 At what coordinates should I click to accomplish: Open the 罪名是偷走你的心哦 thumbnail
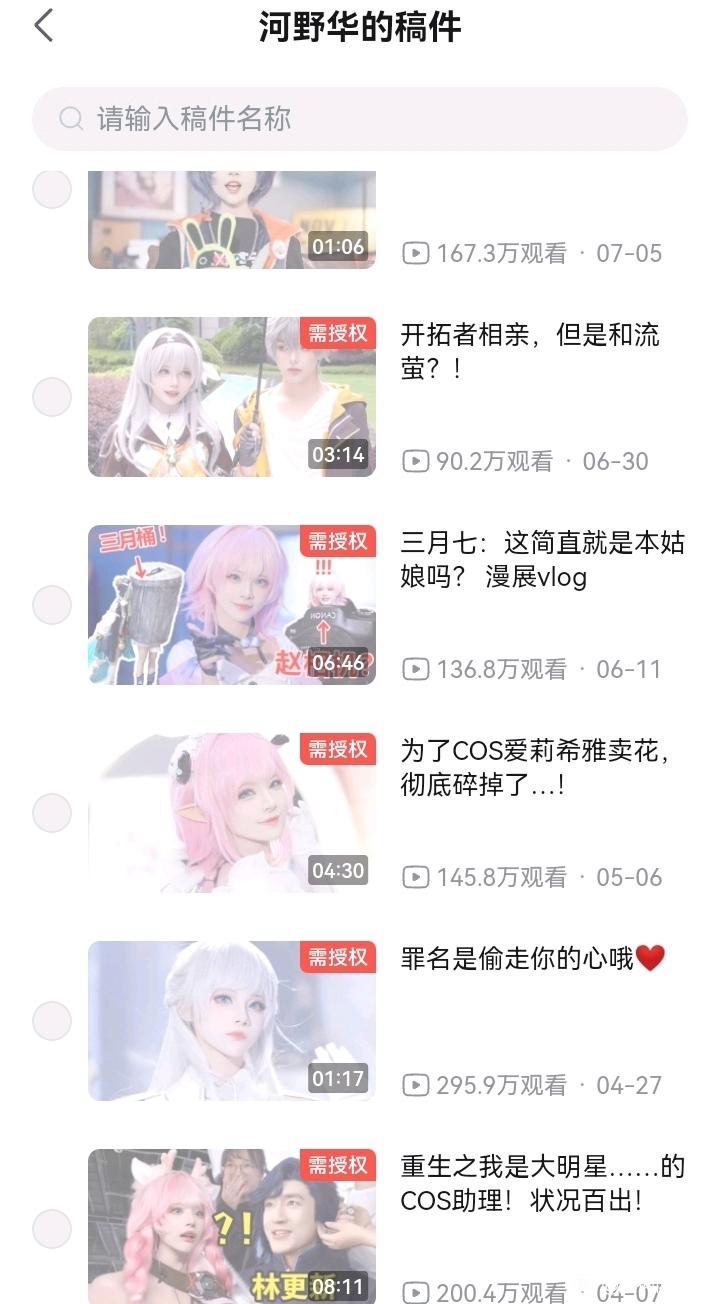tap(232, 1021)
